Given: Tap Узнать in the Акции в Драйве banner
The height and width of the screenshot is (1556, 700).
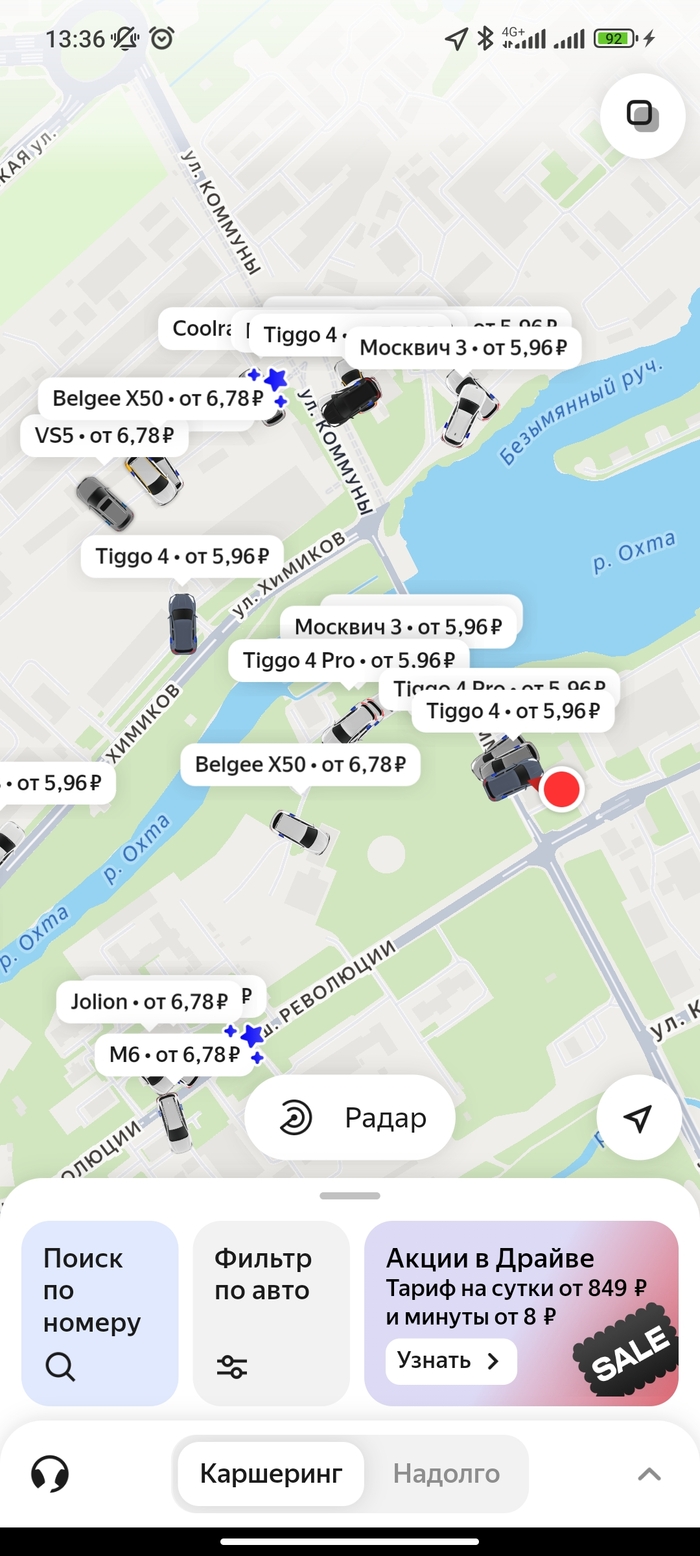Looking at the screenshot, I should pyautogui.click(x=450, y=1361).
